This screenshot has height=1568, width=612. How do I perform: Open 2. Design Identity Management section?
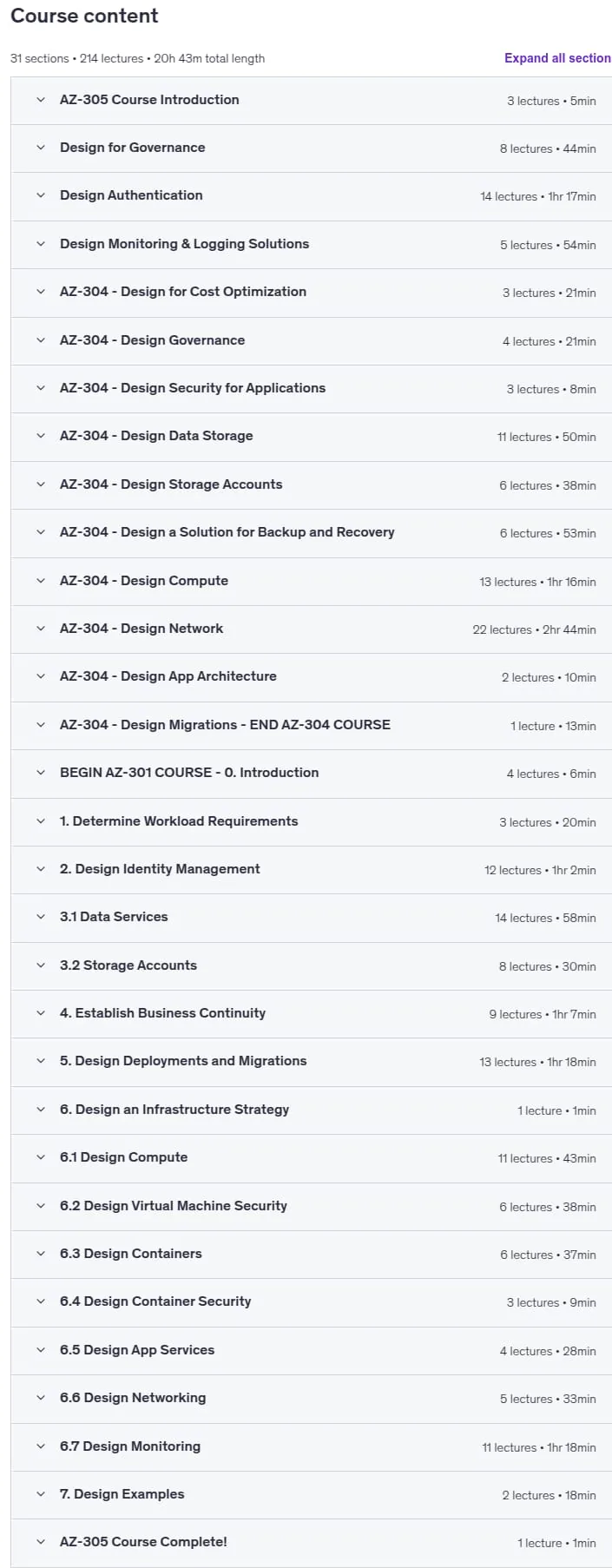(311, 870)
